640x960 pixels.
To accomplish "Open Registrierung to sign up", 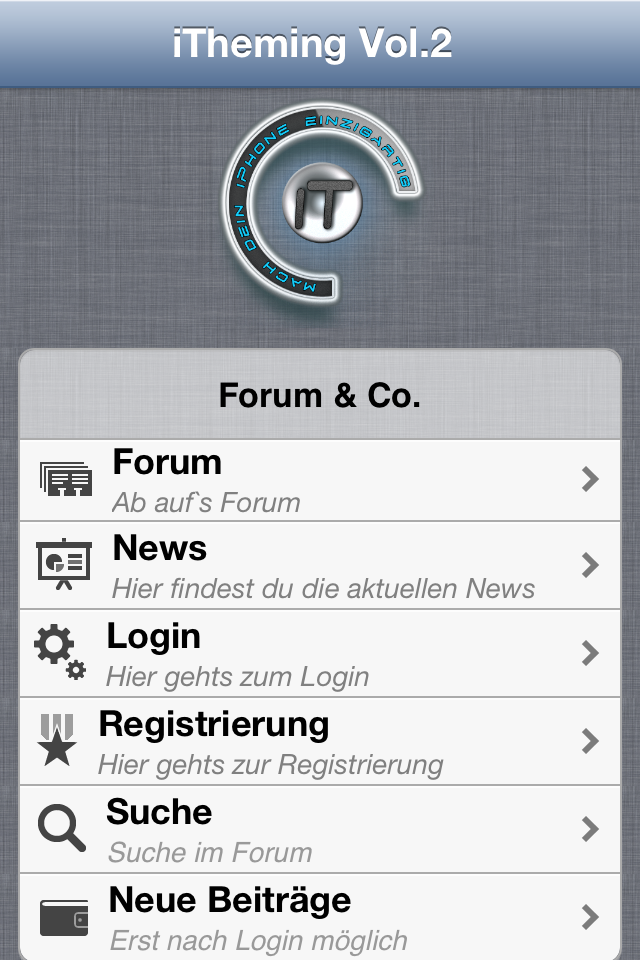I will tap(320, 742).
